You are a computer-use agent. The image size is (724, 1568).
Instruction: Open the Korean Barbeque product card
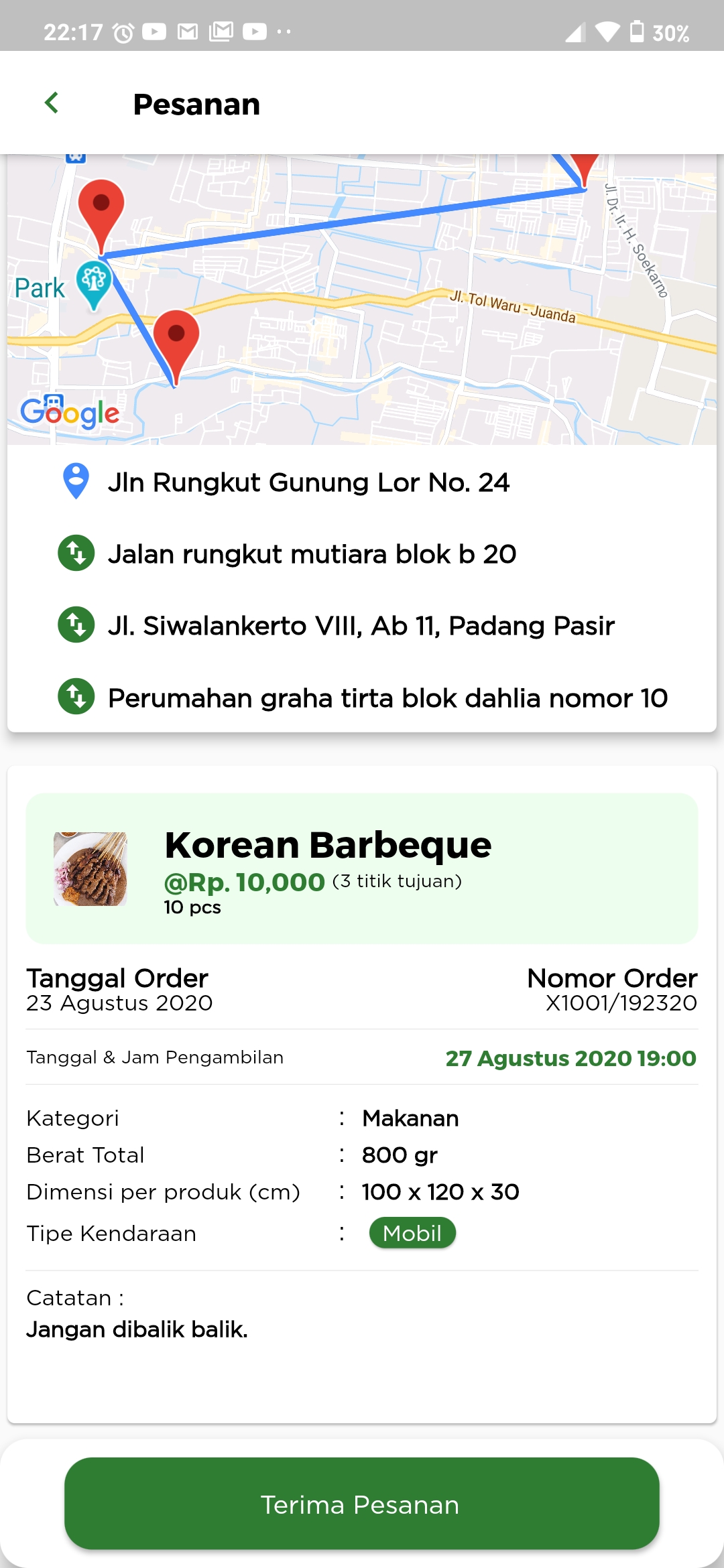(362, 868)
